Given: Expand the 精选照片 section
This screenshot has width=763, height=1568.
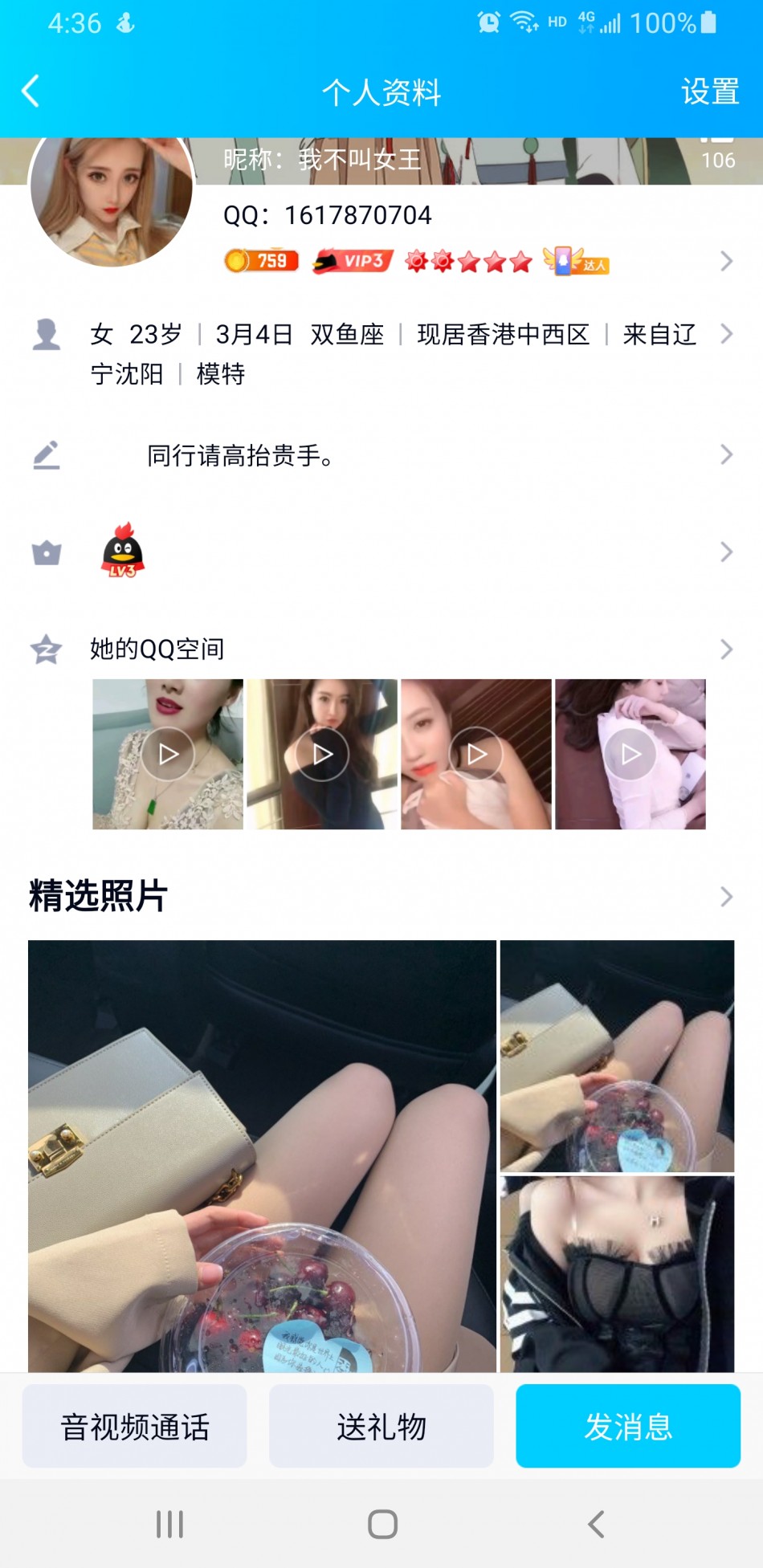Looking at the screenshot, I should coord(725,897).
